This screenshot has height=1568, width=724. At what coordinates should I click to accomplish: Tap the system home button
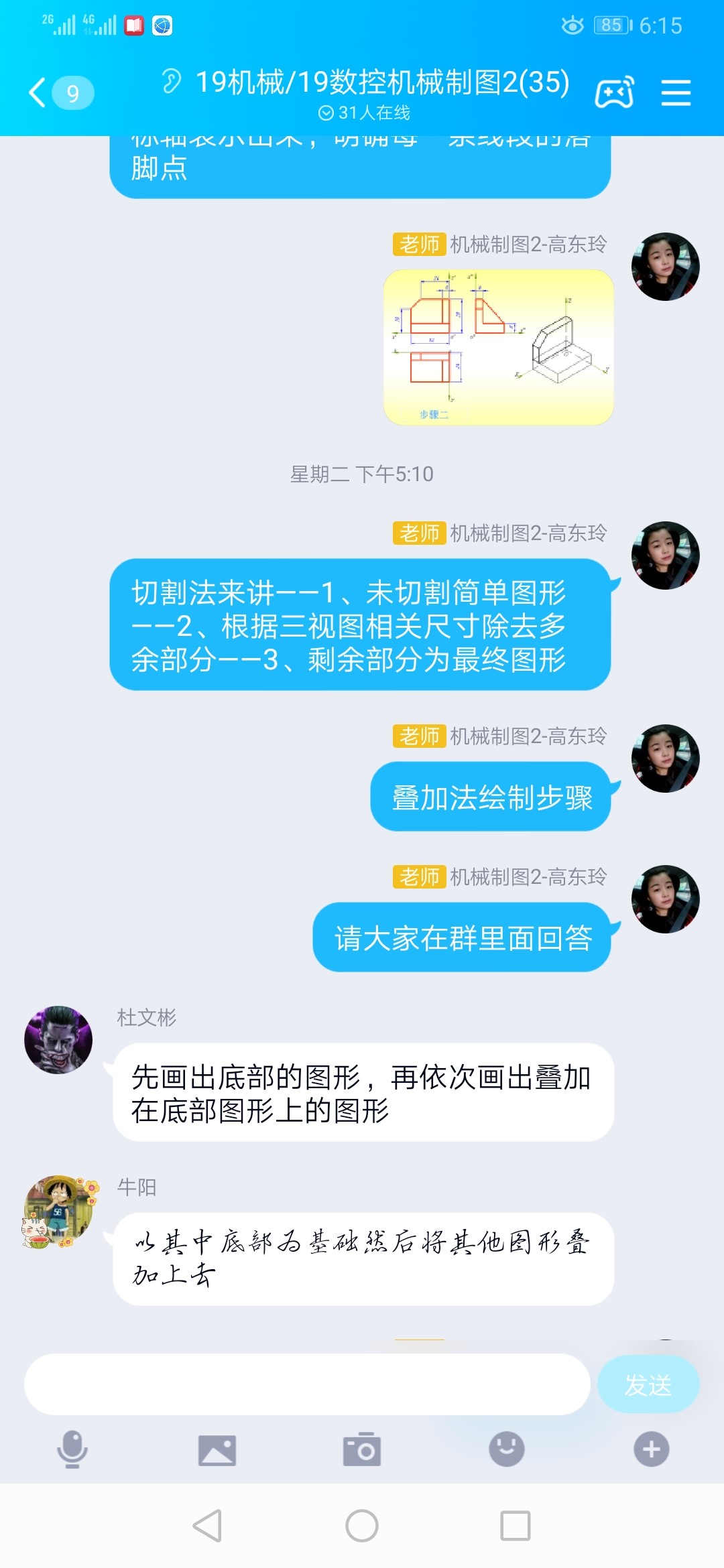click(x=362, y=1526)
